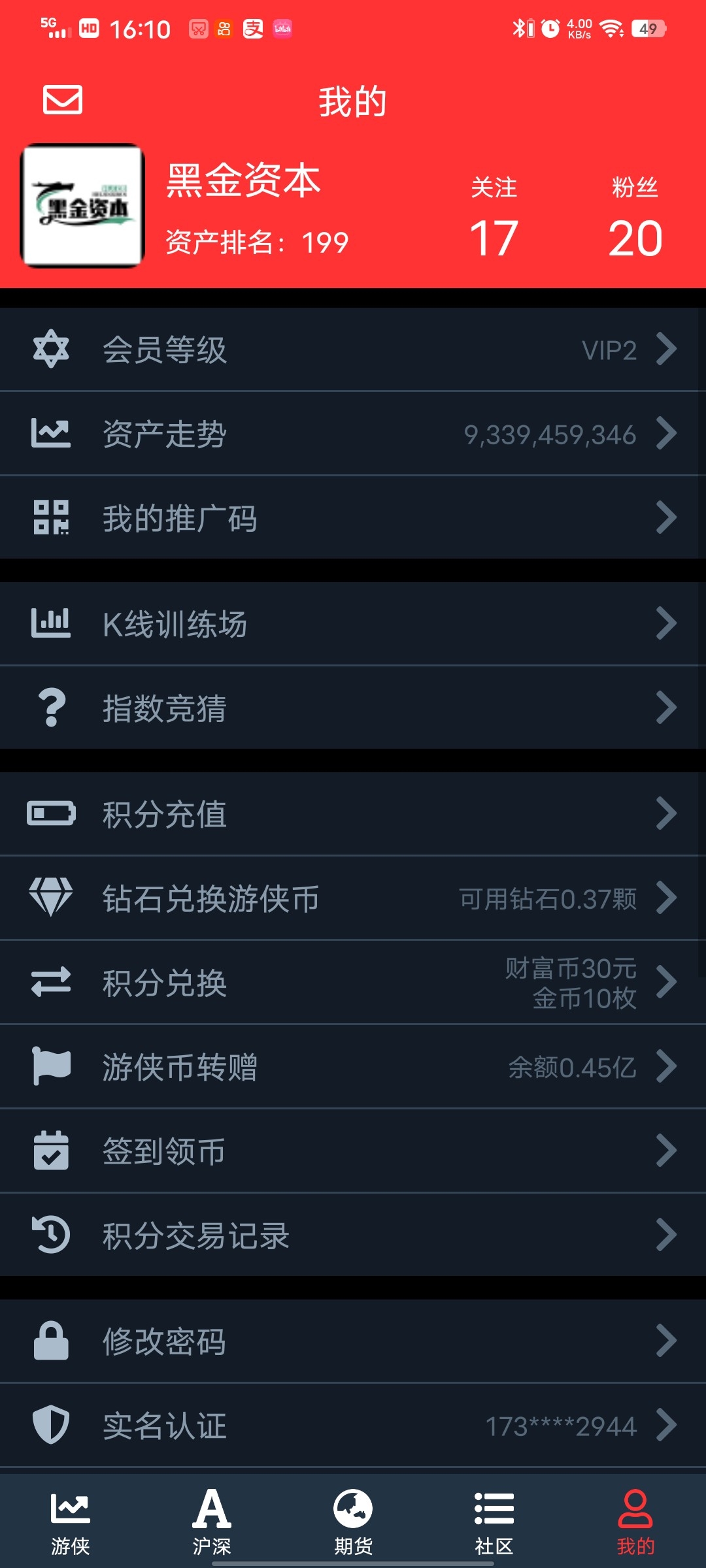Open 实名认证 row

coord(353,1426)
